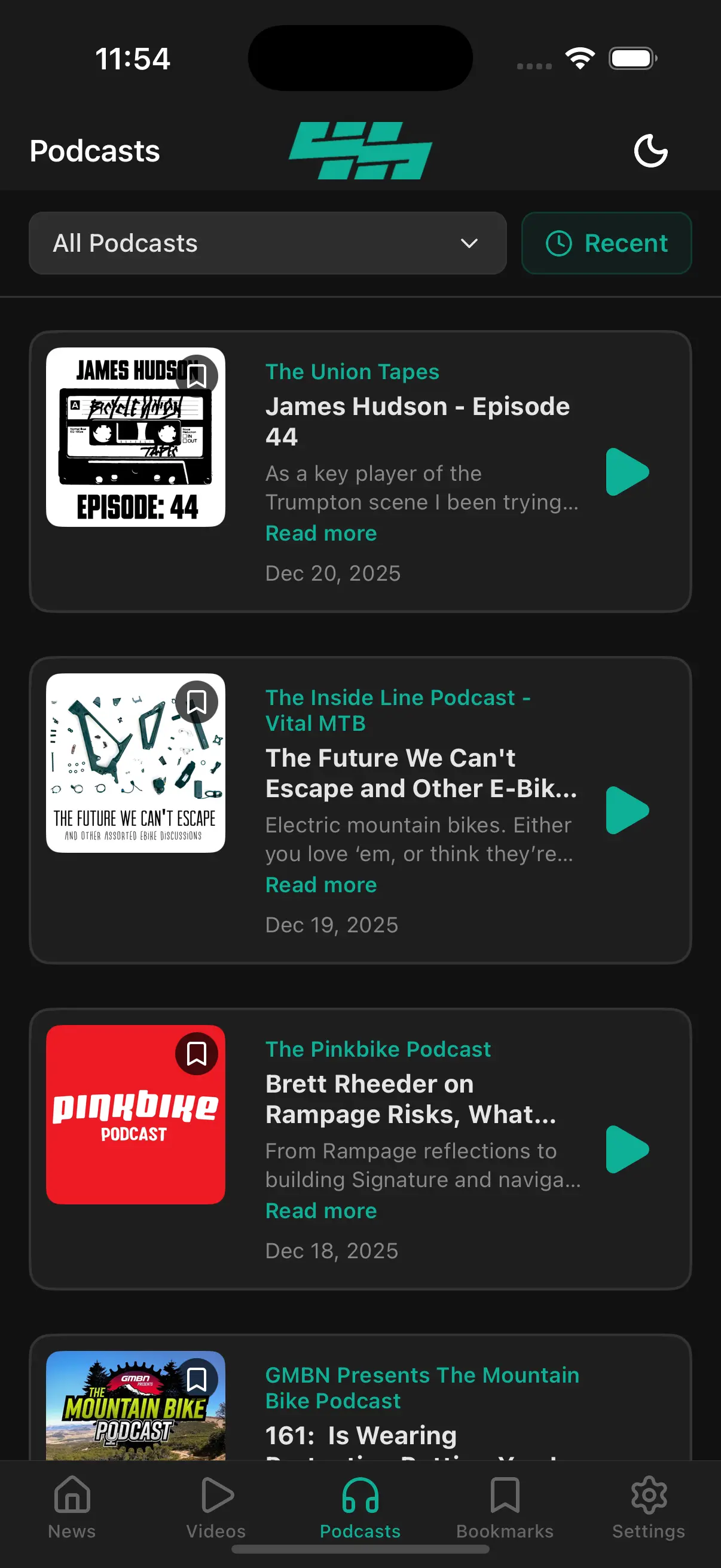Screen dimensions: 721x1568
Task: Bookmark the James Hudson Episode 44
Action: pos(197,376)
